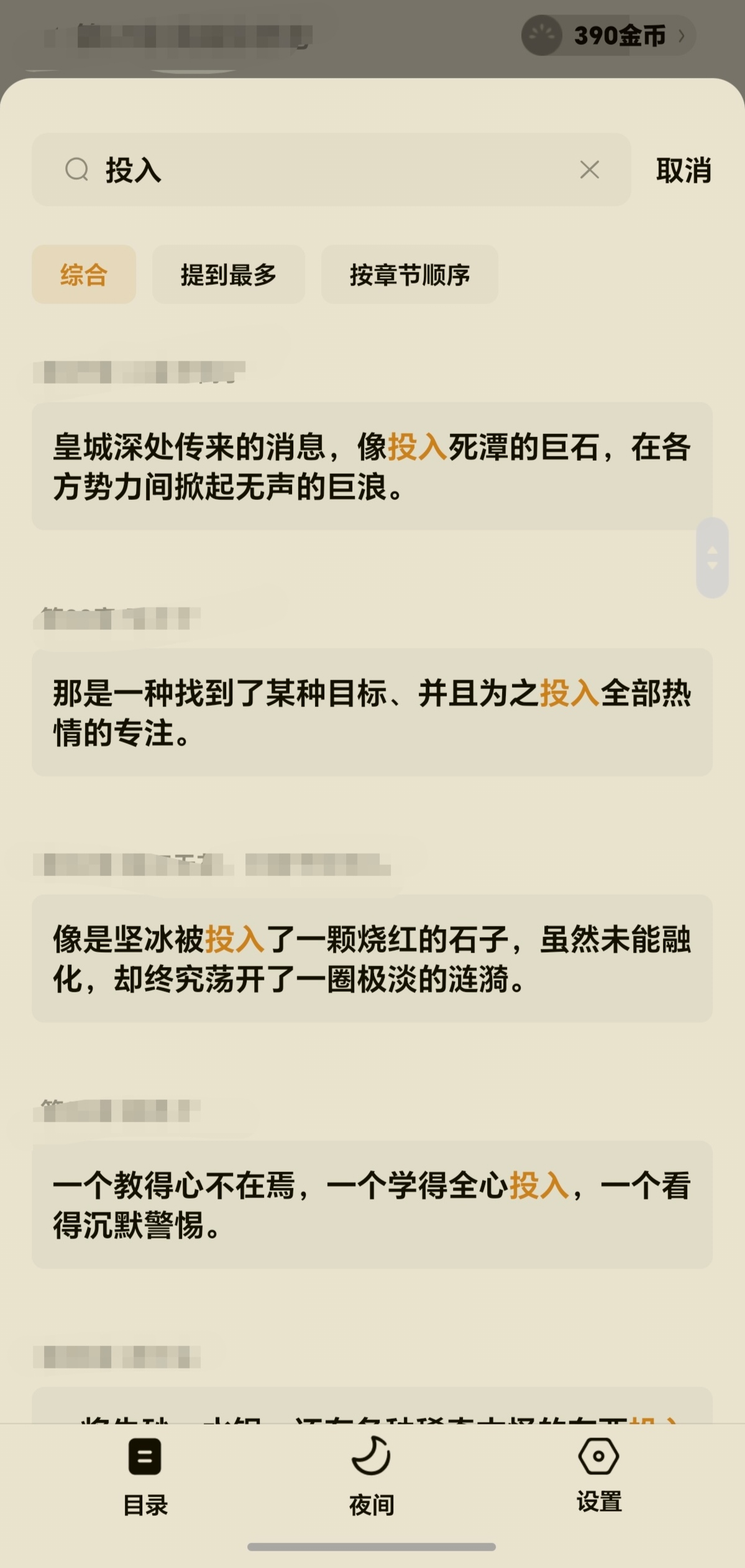
Task: Open the result about 找到了某种目标
Action: (372, 713)
